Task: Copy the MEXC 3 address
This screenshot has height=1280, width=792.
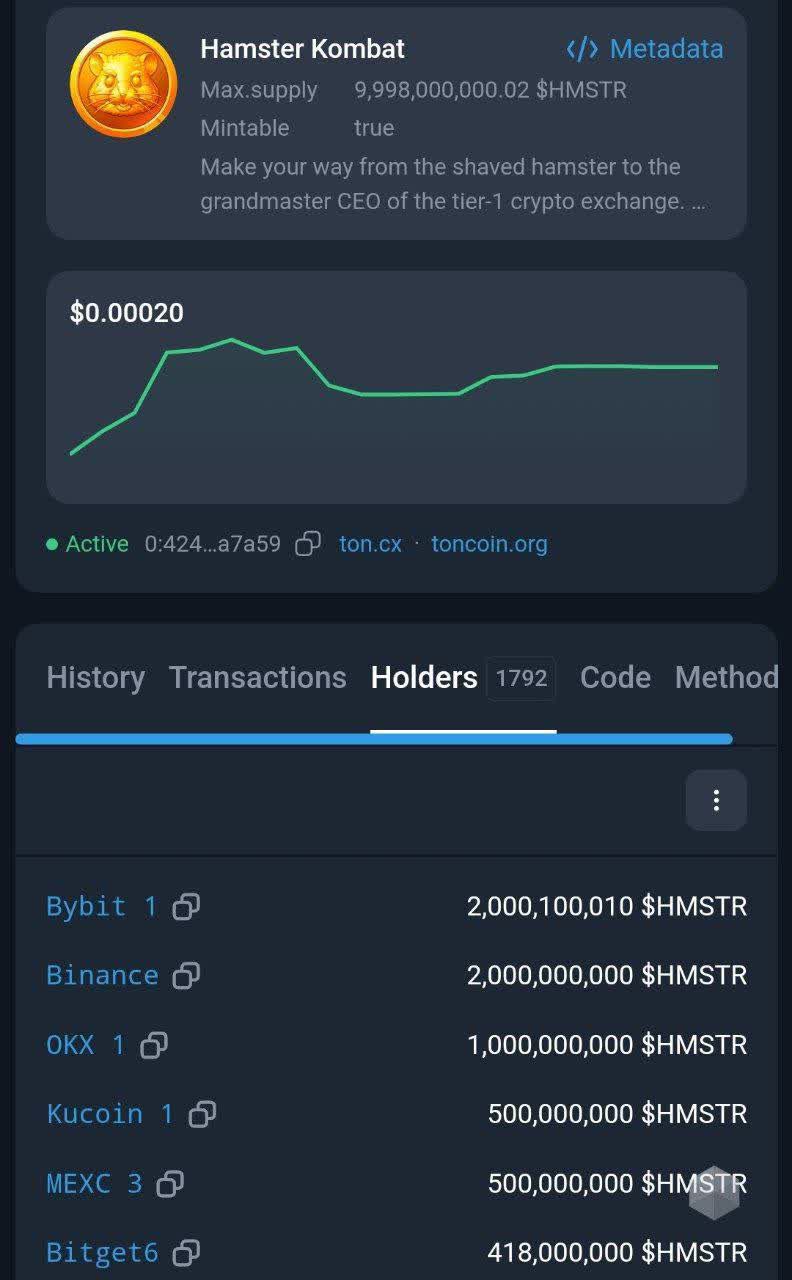Action: click(170, 1184)
